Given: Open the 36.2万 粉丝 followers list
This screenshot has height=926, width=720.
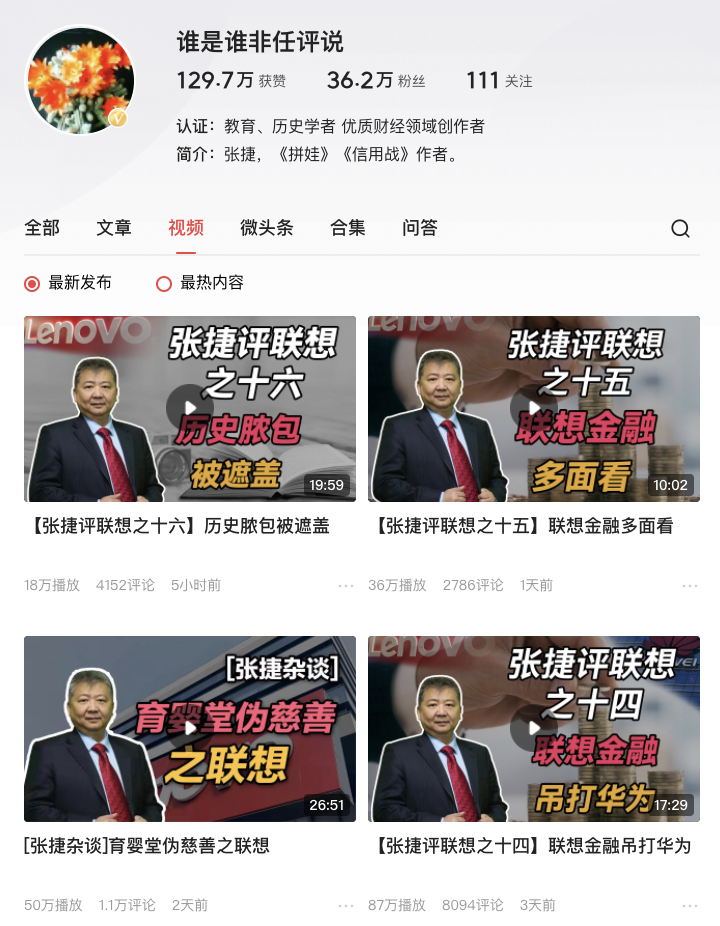Looking at the screenshot, I should [376, 81].
